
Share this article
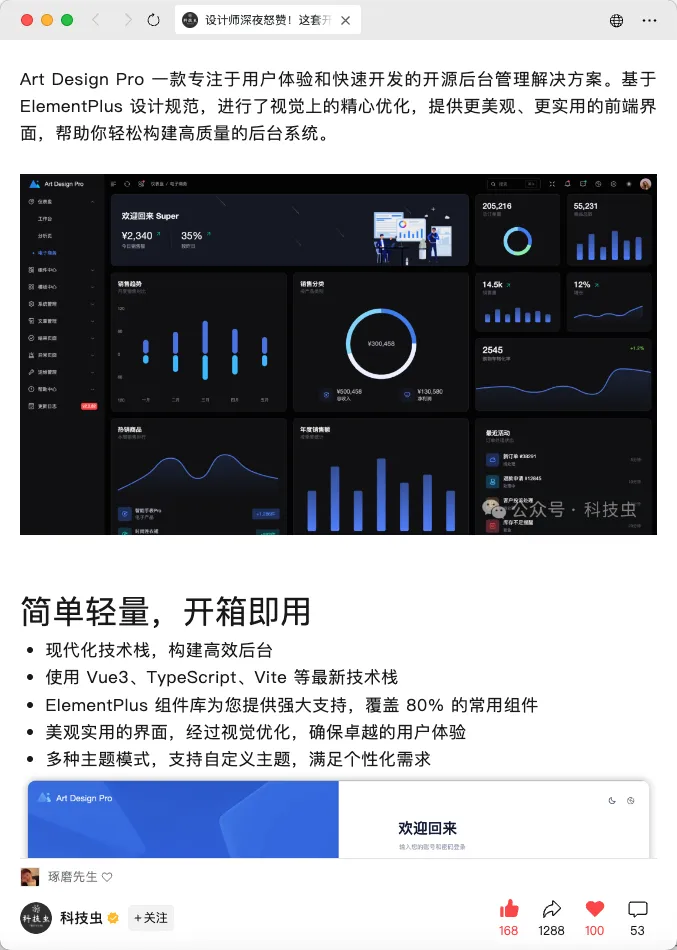[551, 909]
